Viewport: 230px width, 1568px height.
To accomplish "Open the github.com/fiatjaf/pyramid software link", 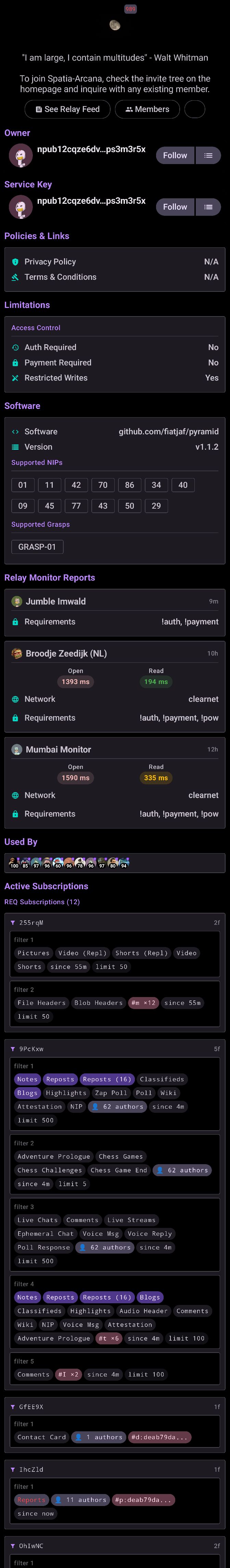I will coord(168,432).
